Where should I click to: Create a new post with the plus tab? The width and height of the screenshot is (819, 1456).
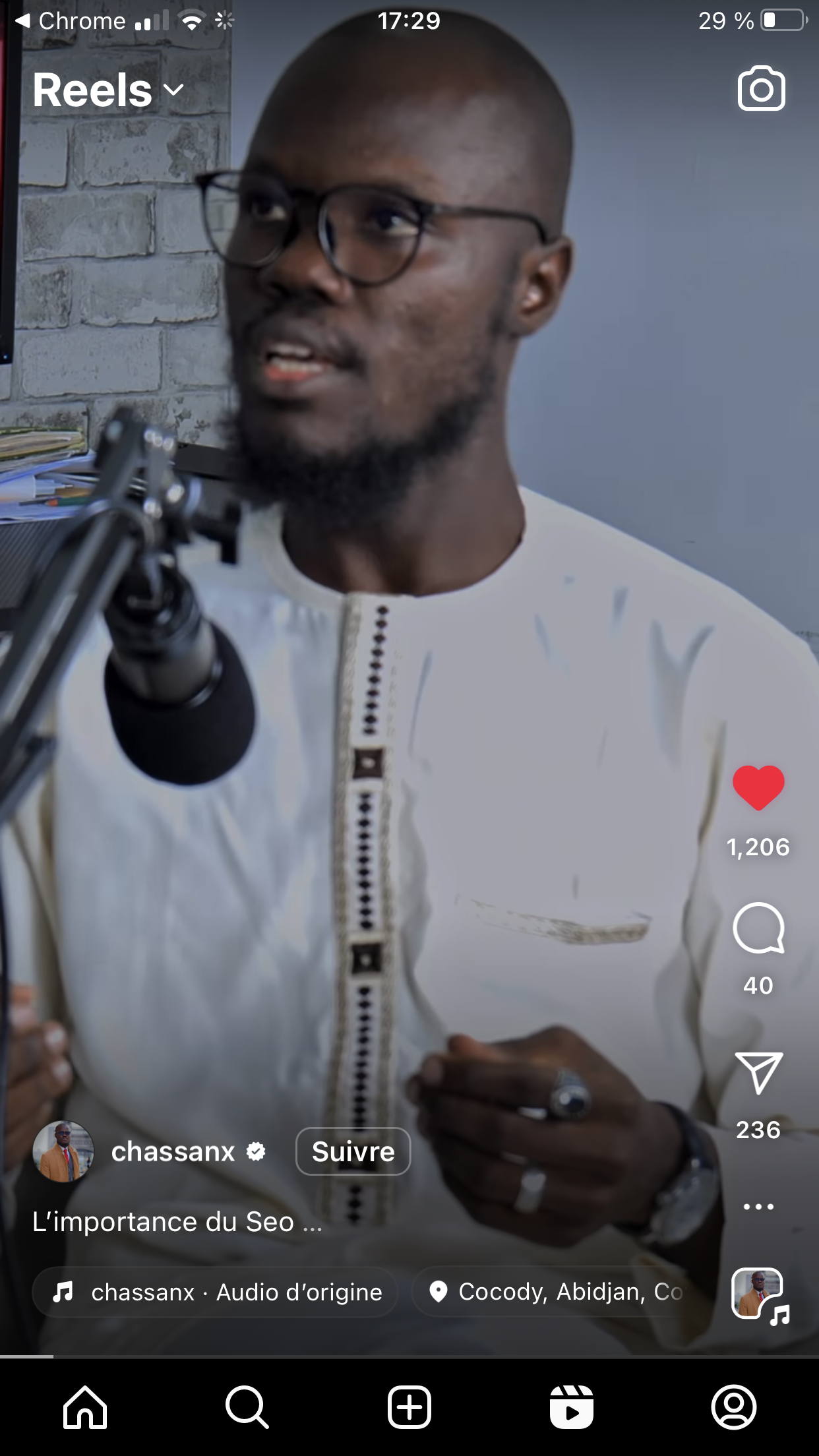pos(409,1407)
